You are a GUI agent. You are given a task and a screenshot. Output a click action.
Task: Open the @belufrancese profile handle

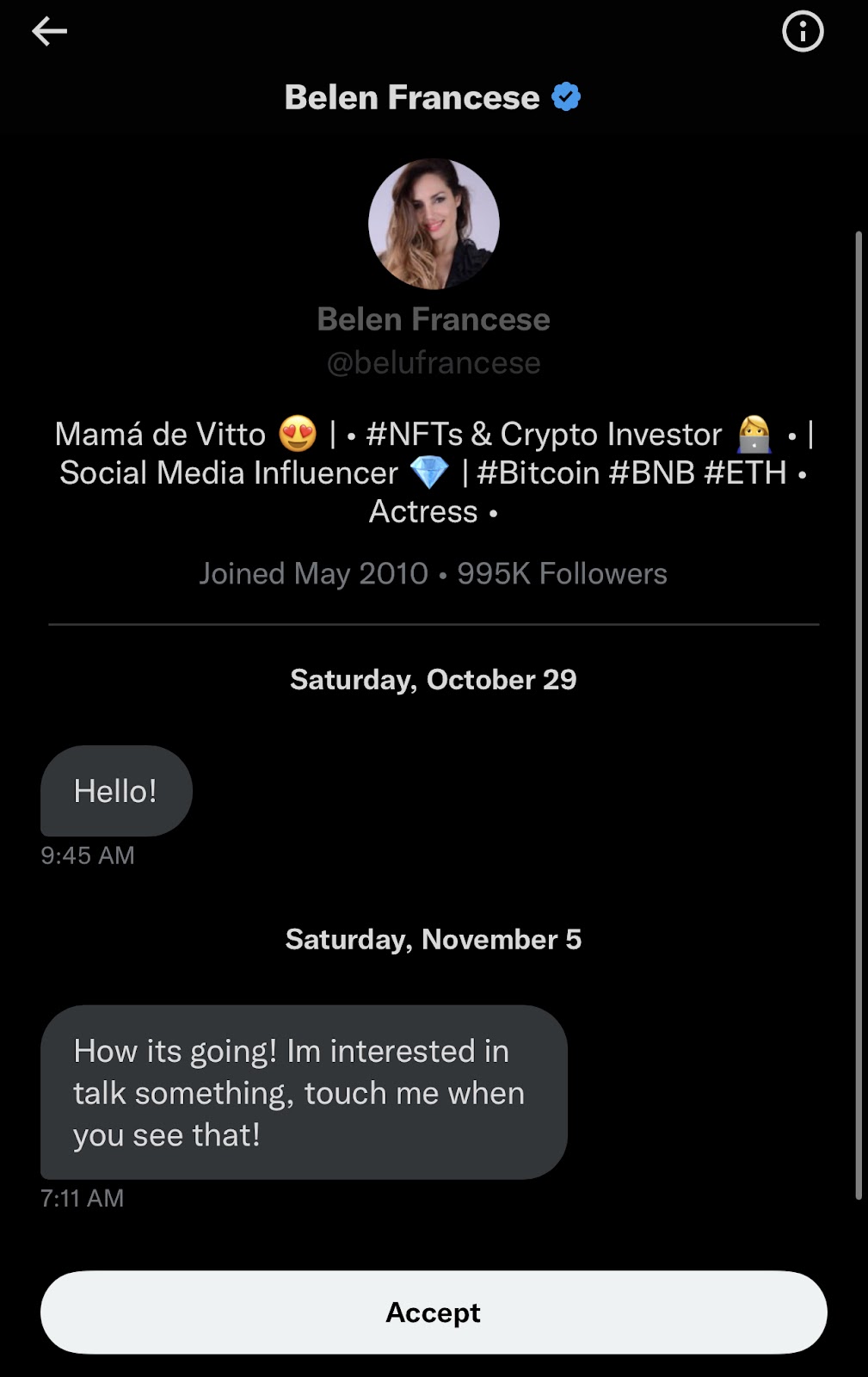[x=434, y=363]
